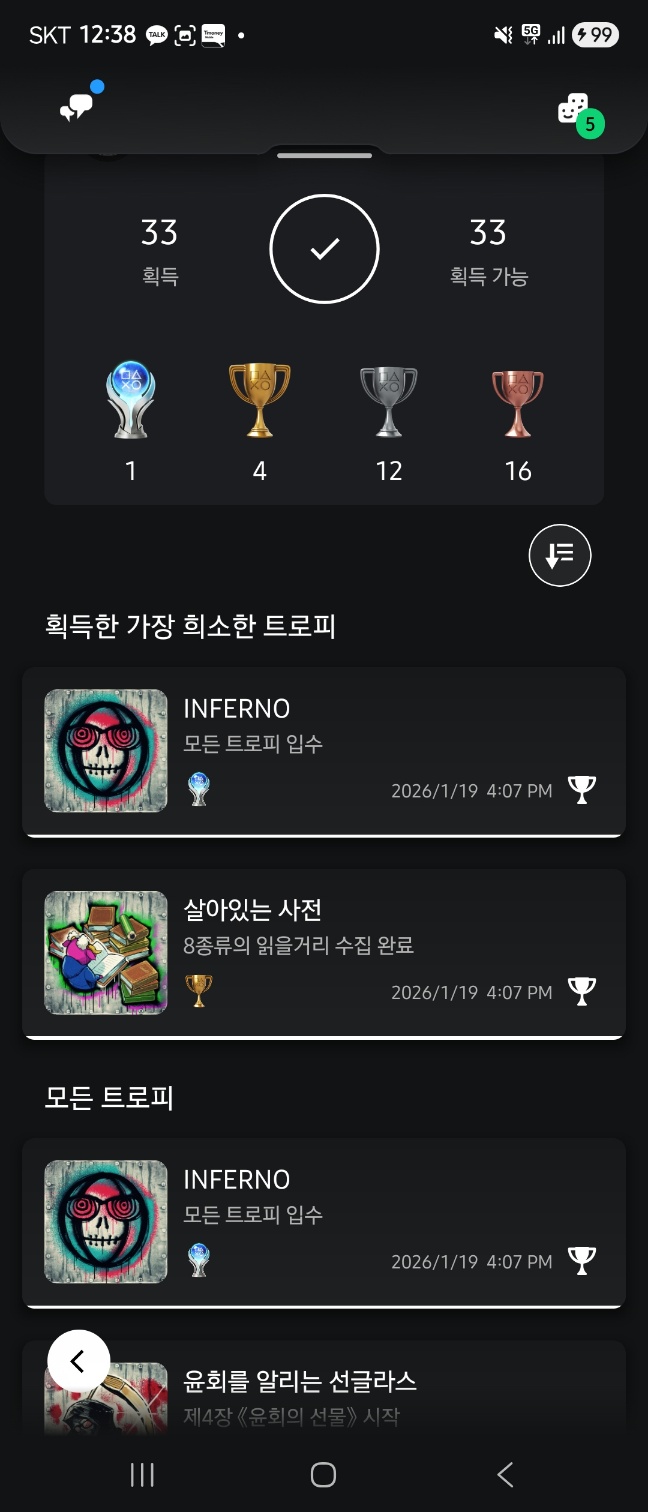Go to the system home screen
This screenshot has width=648, height=1512.
[x=323, y=1474]
